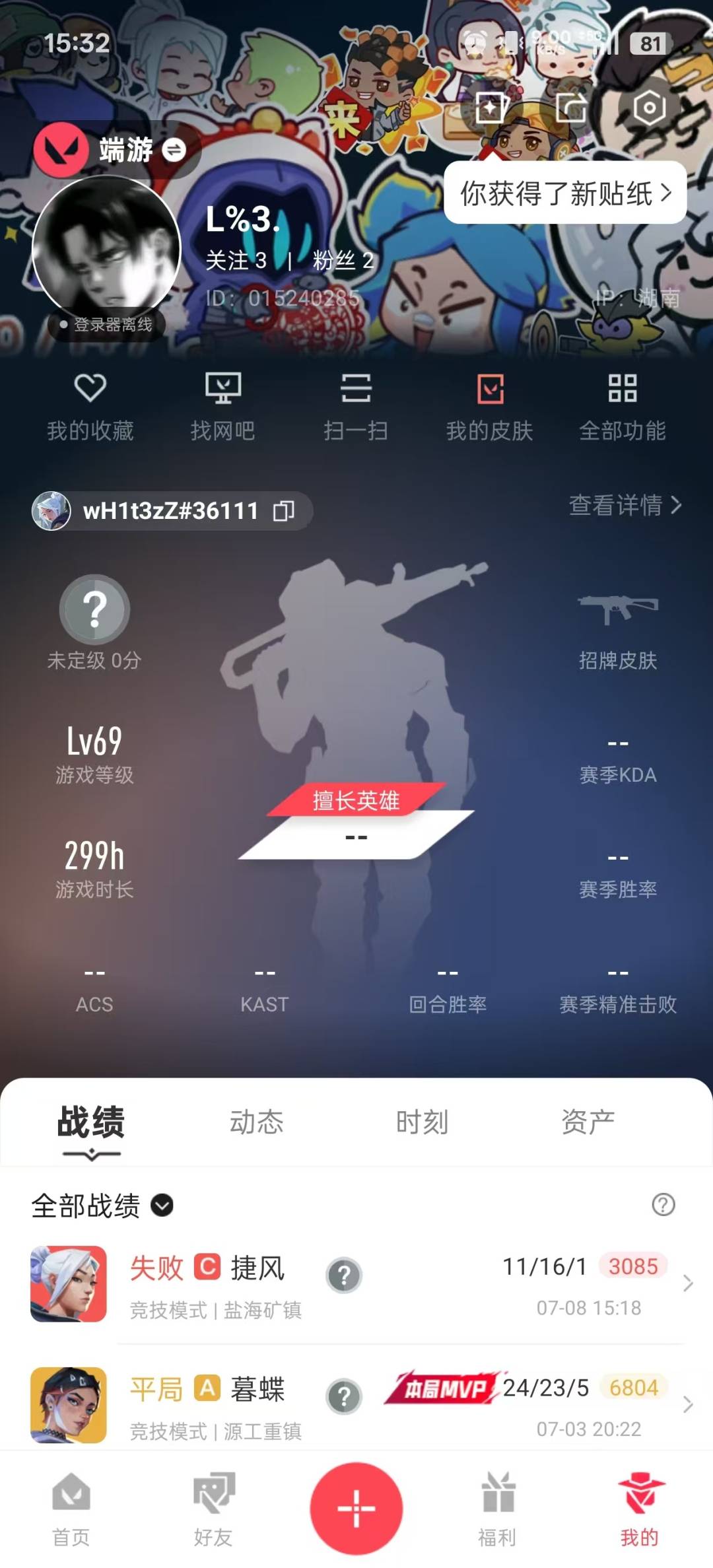
Task: Switch to the 资产 tab
Action: pyautogui.click(x=588, y=1122)
